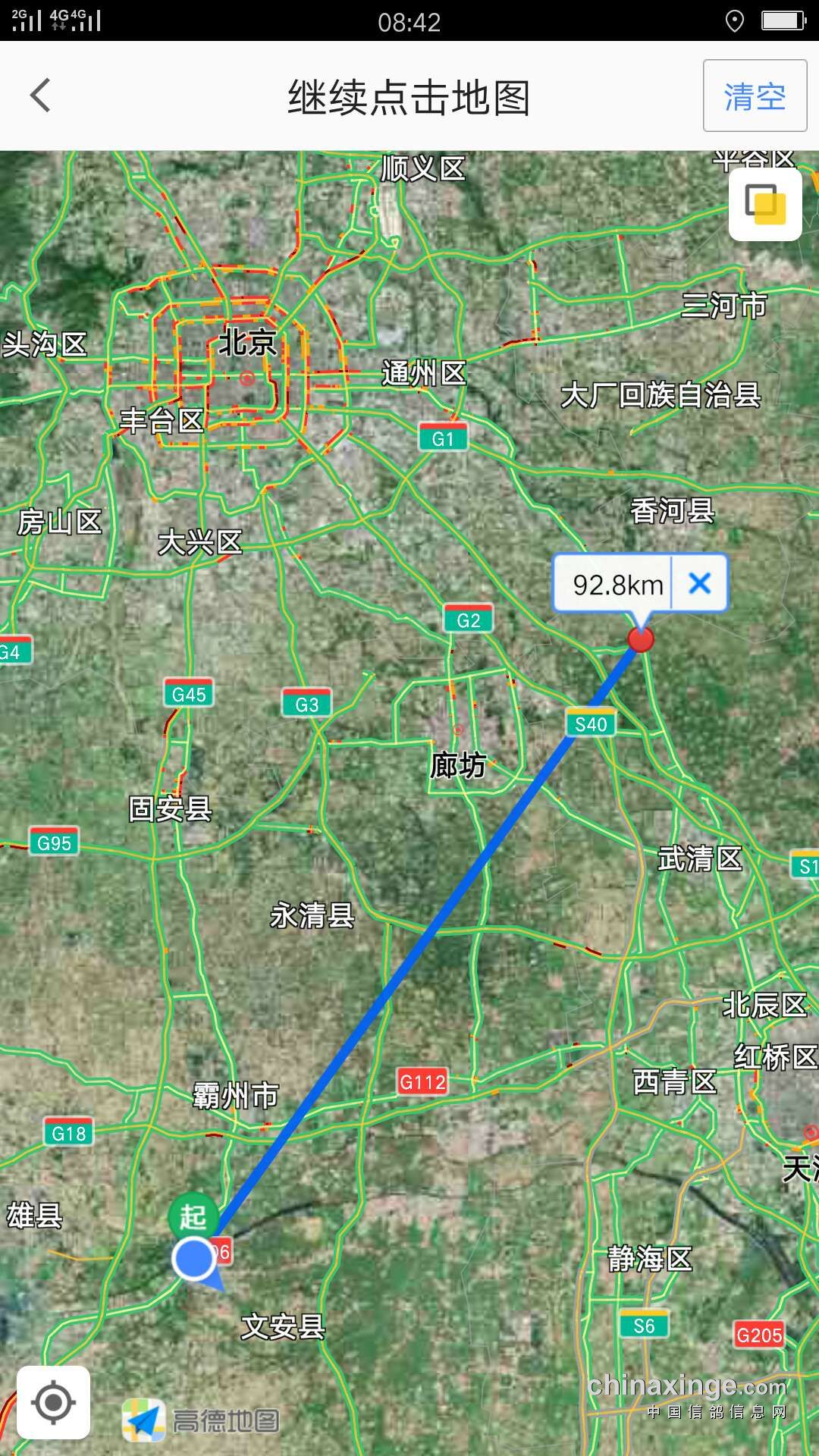
Task: Open the map layers switcher
Action: point(765,205)
